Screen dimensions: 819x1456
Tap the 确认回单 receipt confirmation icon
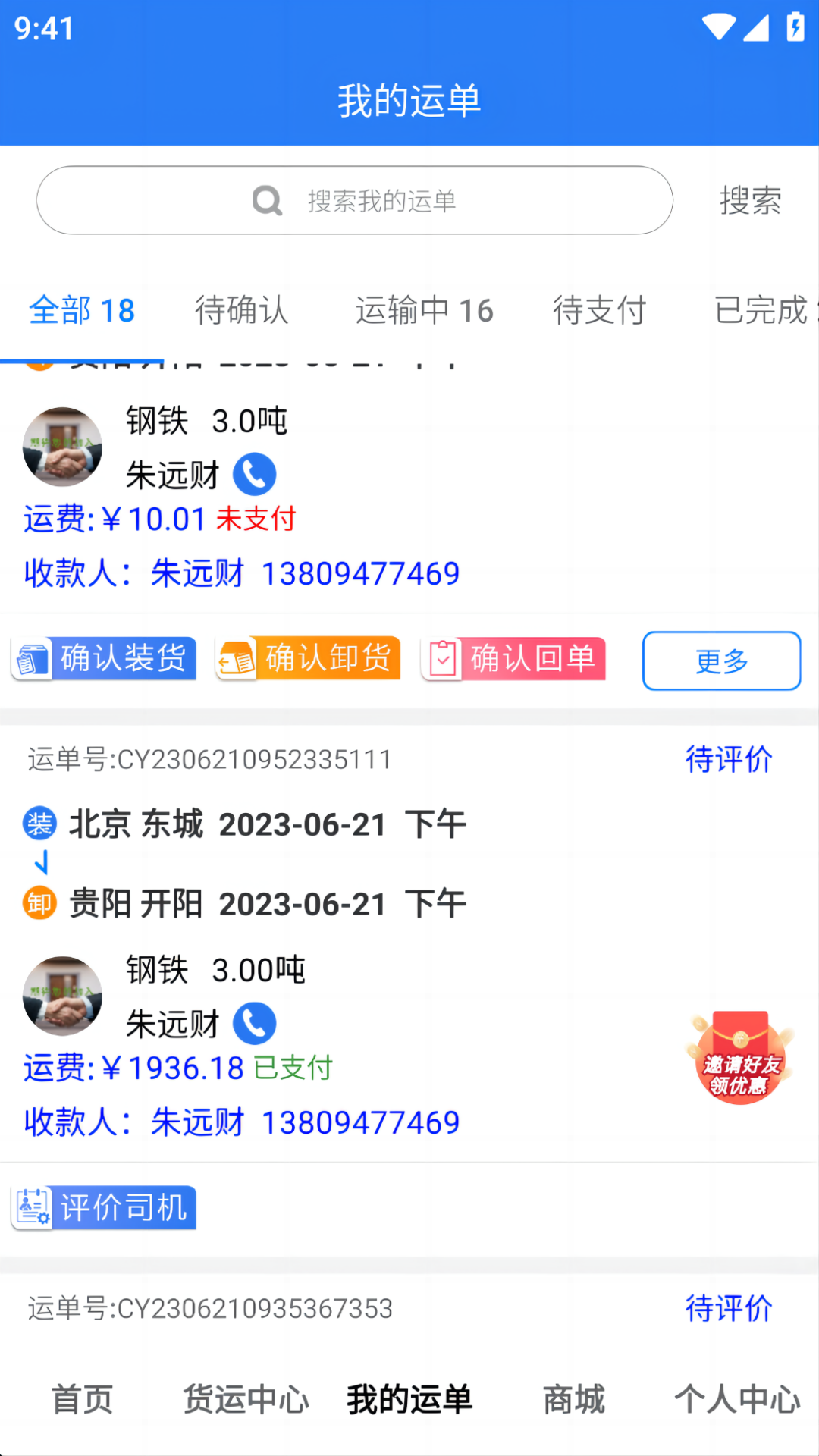point(442,658)
